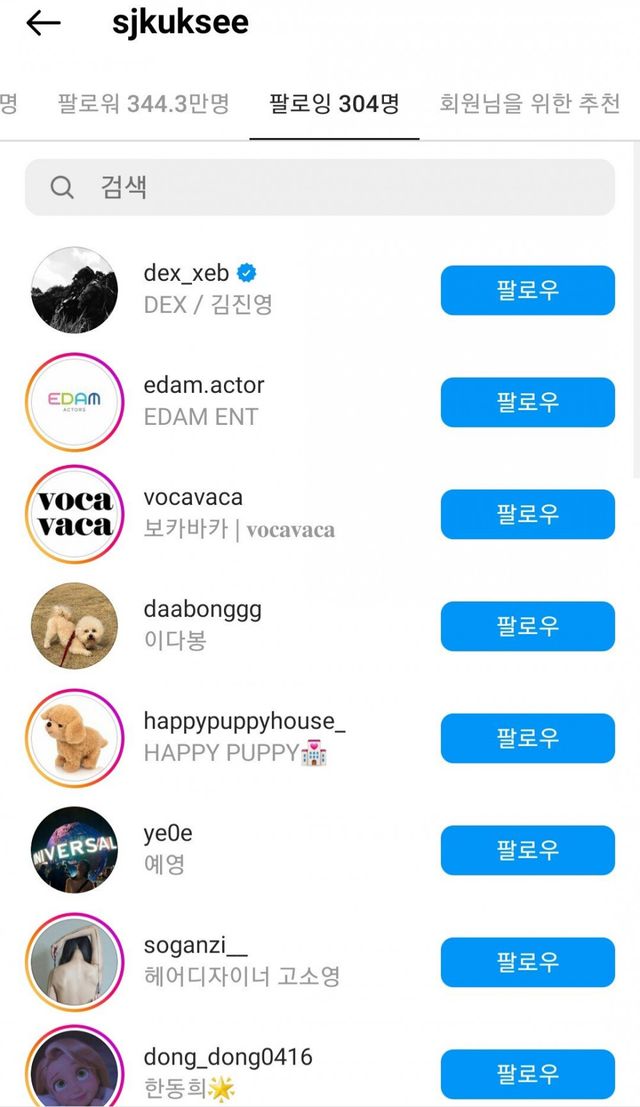Go back using the top arrow

click(x=43, y=24)
